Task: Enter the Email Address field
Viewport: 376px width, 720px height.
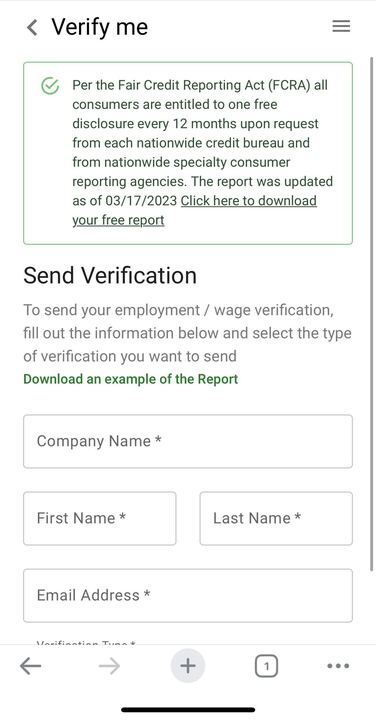Action: pos(188,596)
